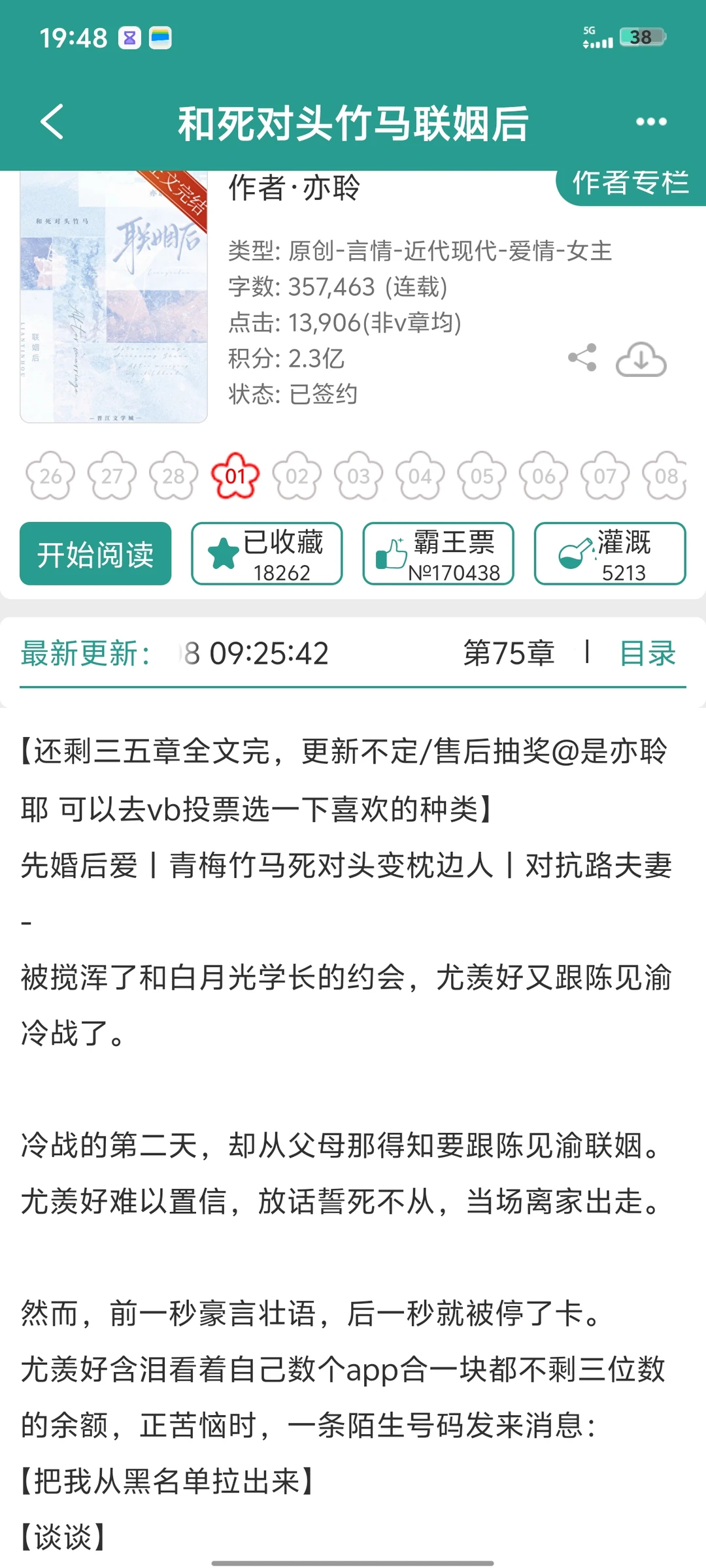Tap the novel cover thumbnail
This screenshot has height=1568, width=706.
(x=115, y=297)
